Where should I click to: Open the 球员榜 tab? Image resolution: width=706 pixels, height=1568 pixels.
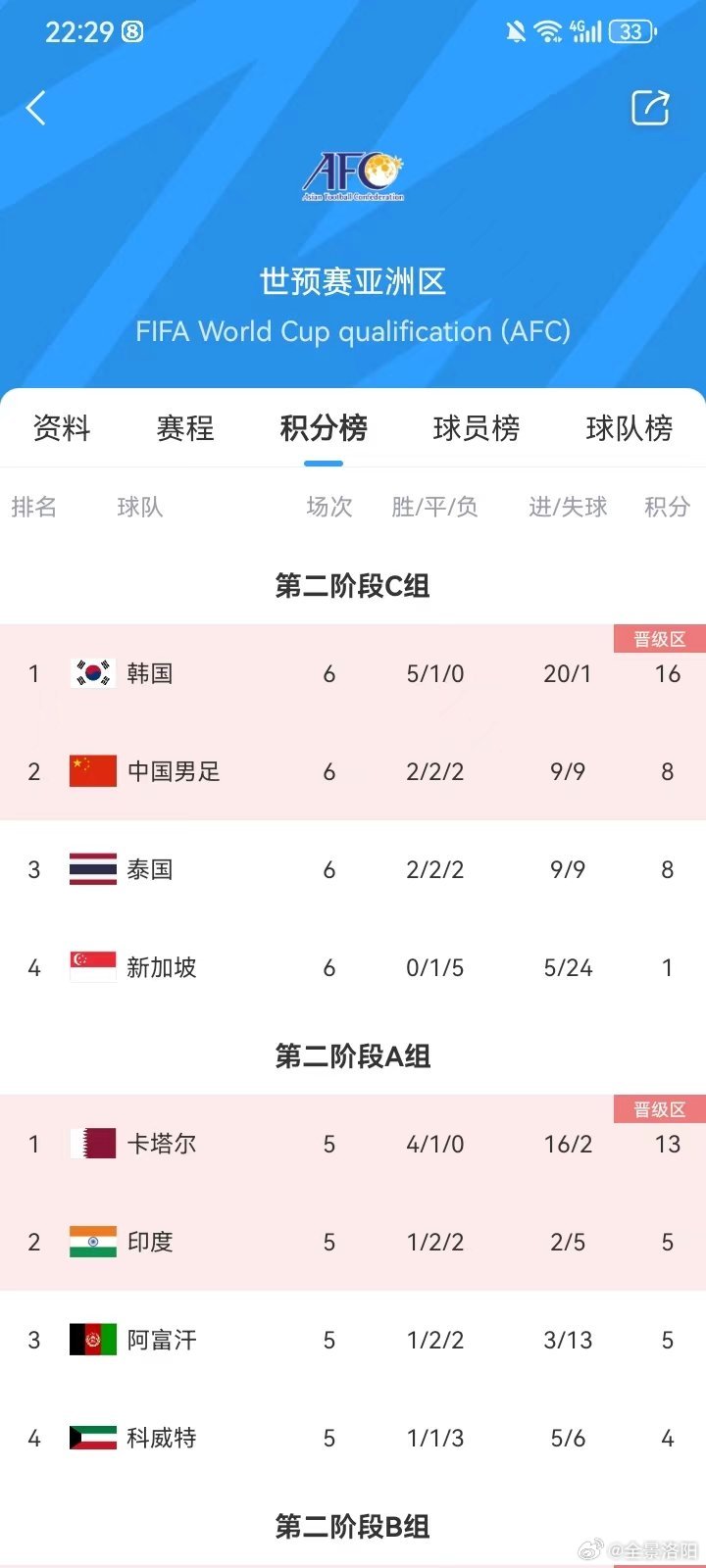pyautogui.click(x=477, y=428)
